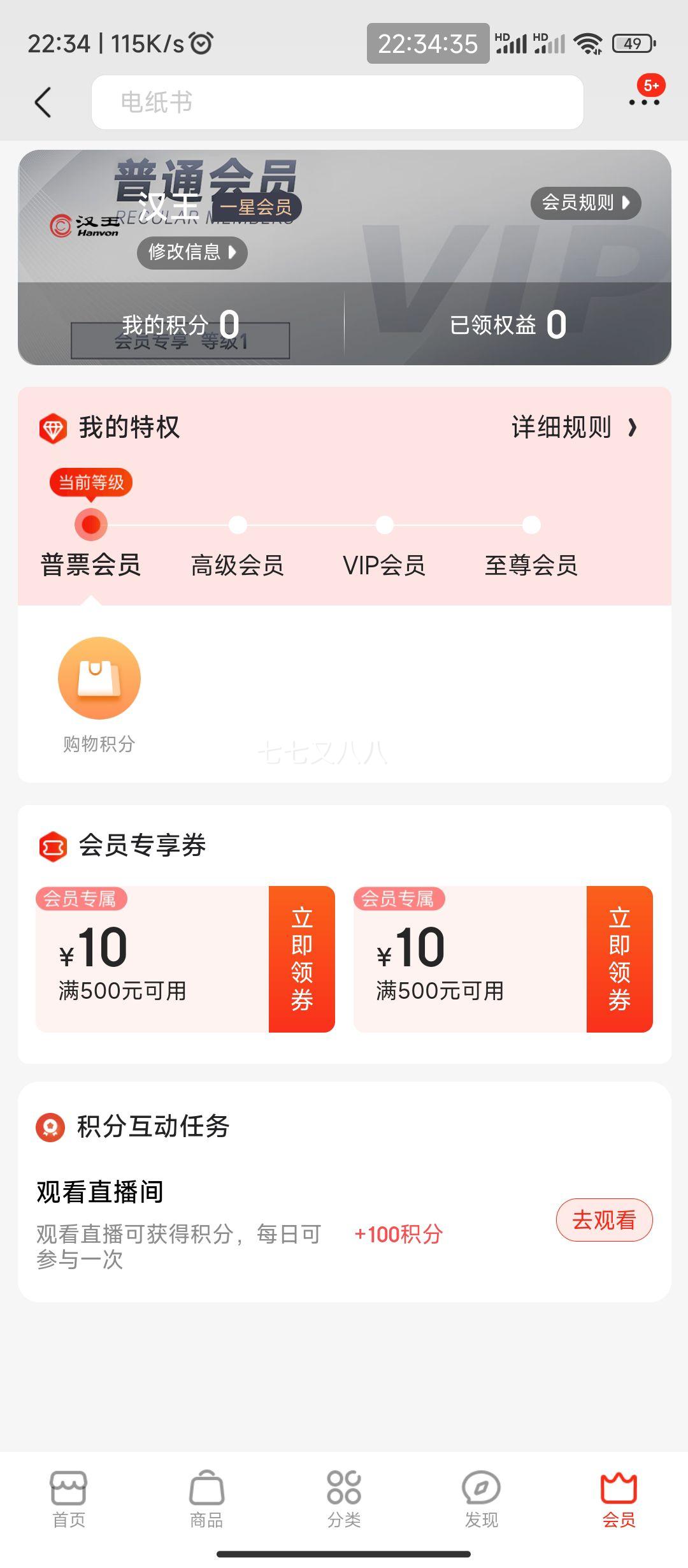Click the 我的特权 diamond badge icon

54,428
